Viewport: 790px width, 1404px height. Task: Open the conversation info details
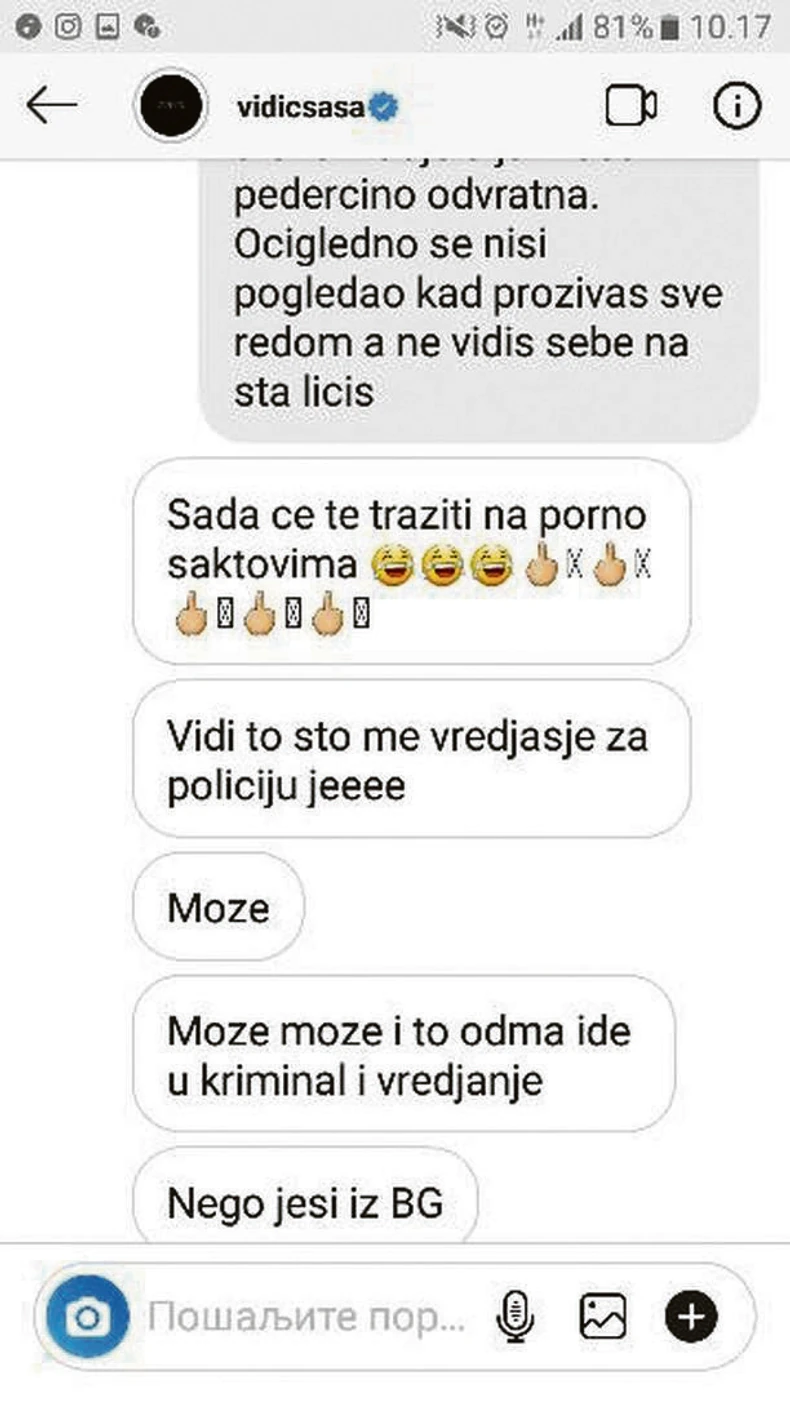click(x=736, y=106)
